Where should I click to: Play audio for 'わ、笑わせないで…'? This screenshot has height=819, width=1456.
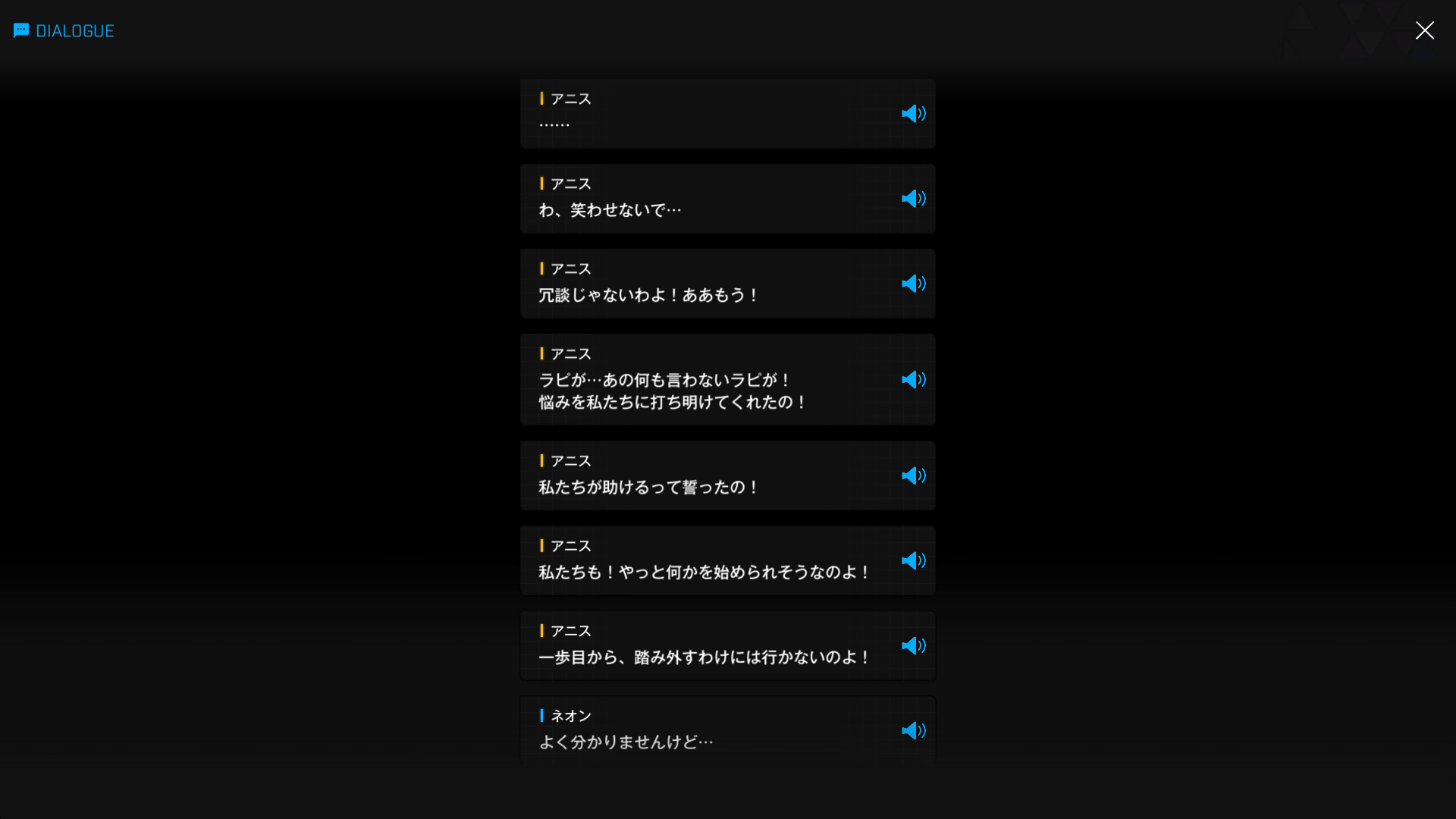913,199
